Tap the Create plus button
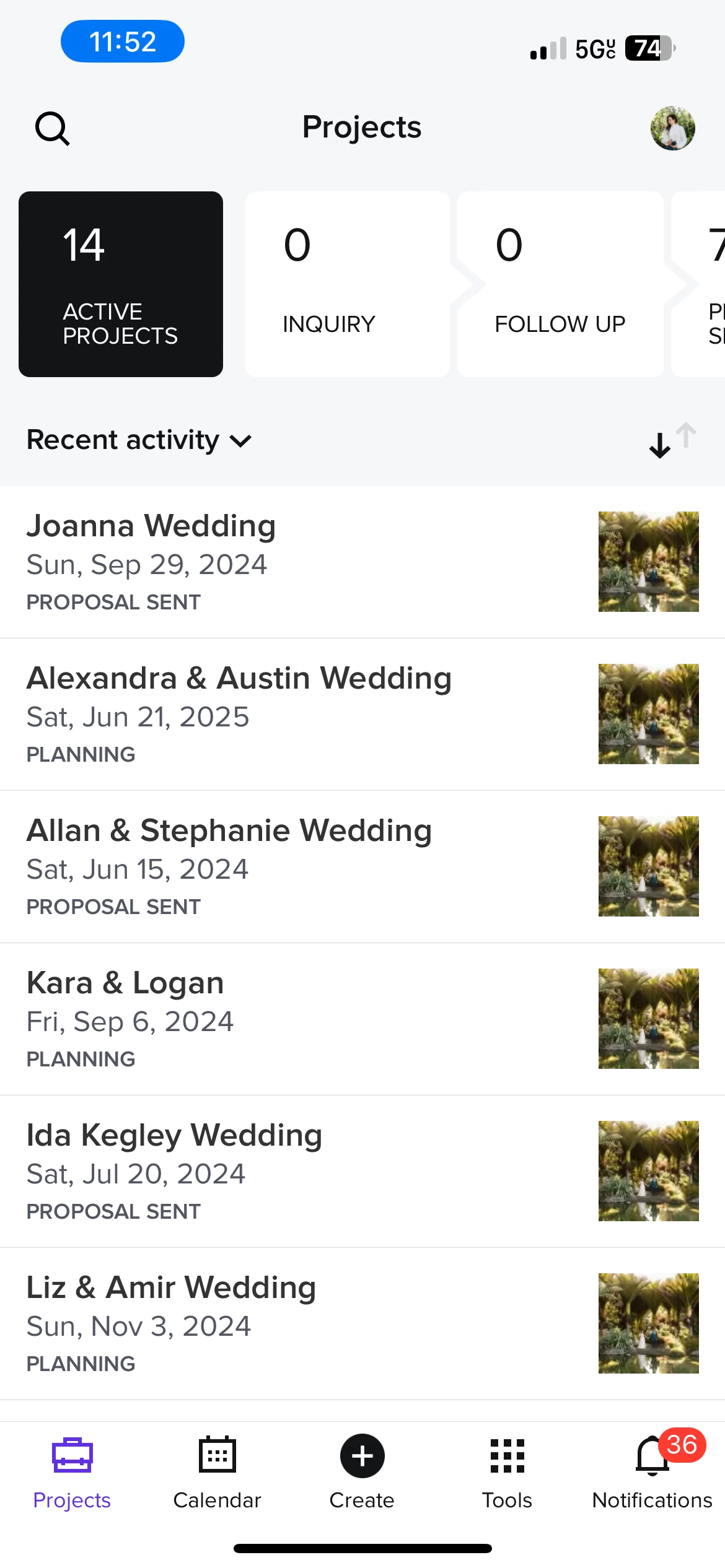This screenshot has height=1568, width=725. point(362,1457)
